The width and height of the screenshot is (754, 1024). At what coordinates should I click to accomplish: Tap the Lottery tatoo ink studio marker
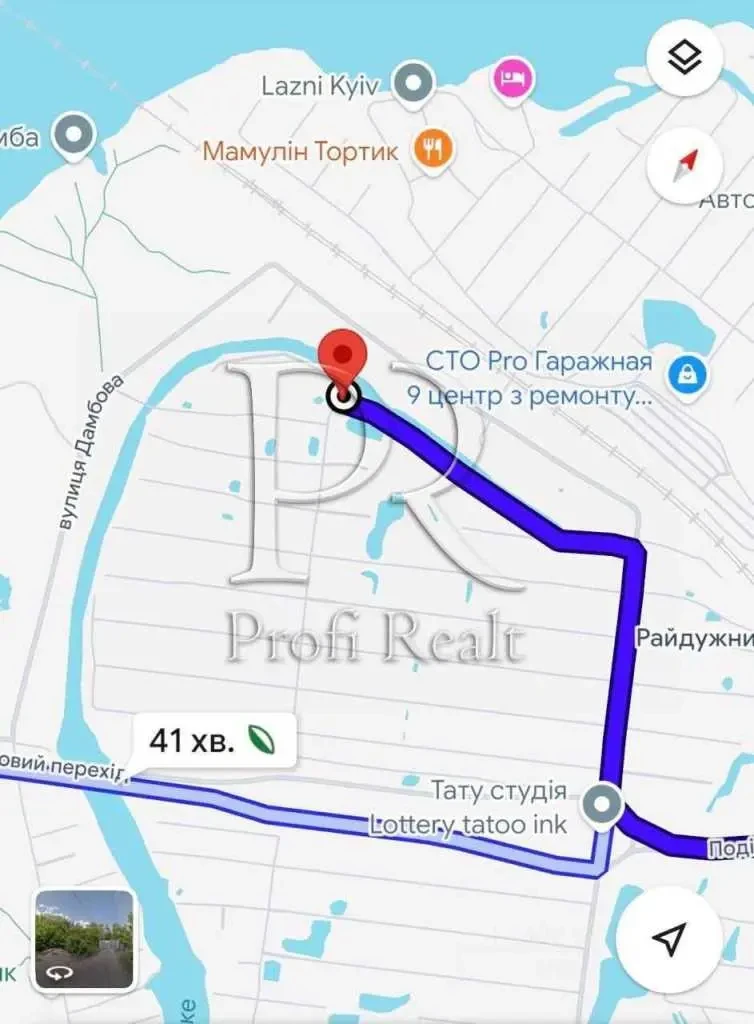[601, 803]
